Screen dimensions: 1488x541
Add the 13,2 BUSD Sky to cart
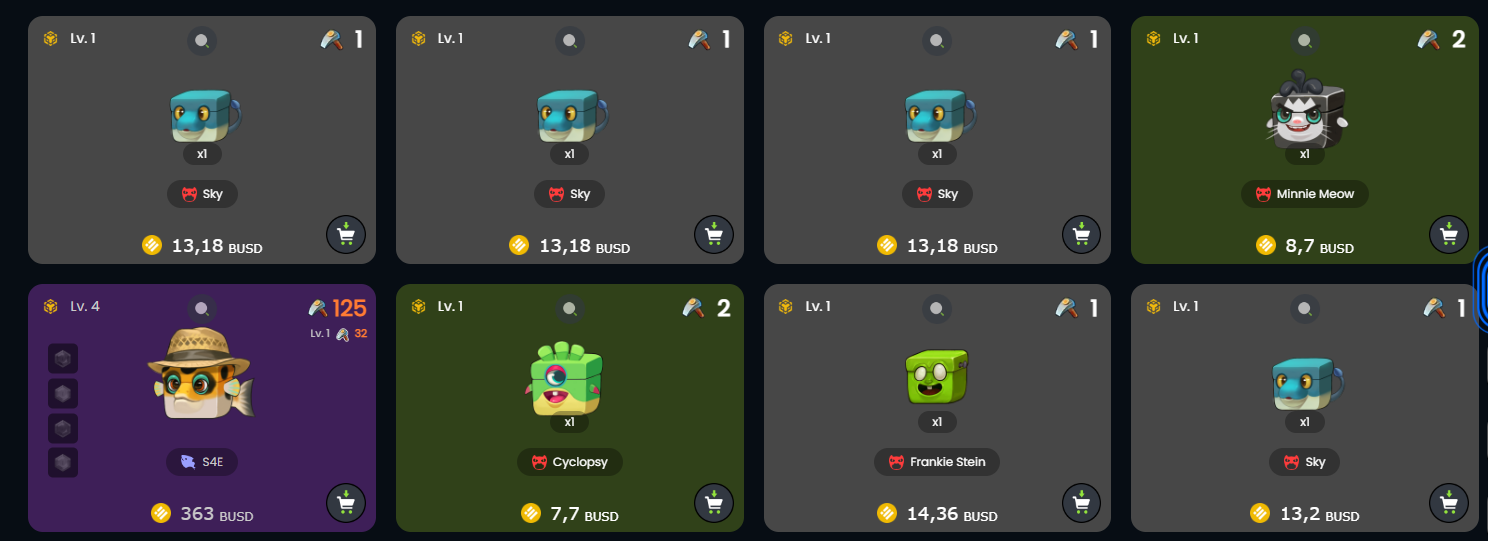(x=1448, y=502)
